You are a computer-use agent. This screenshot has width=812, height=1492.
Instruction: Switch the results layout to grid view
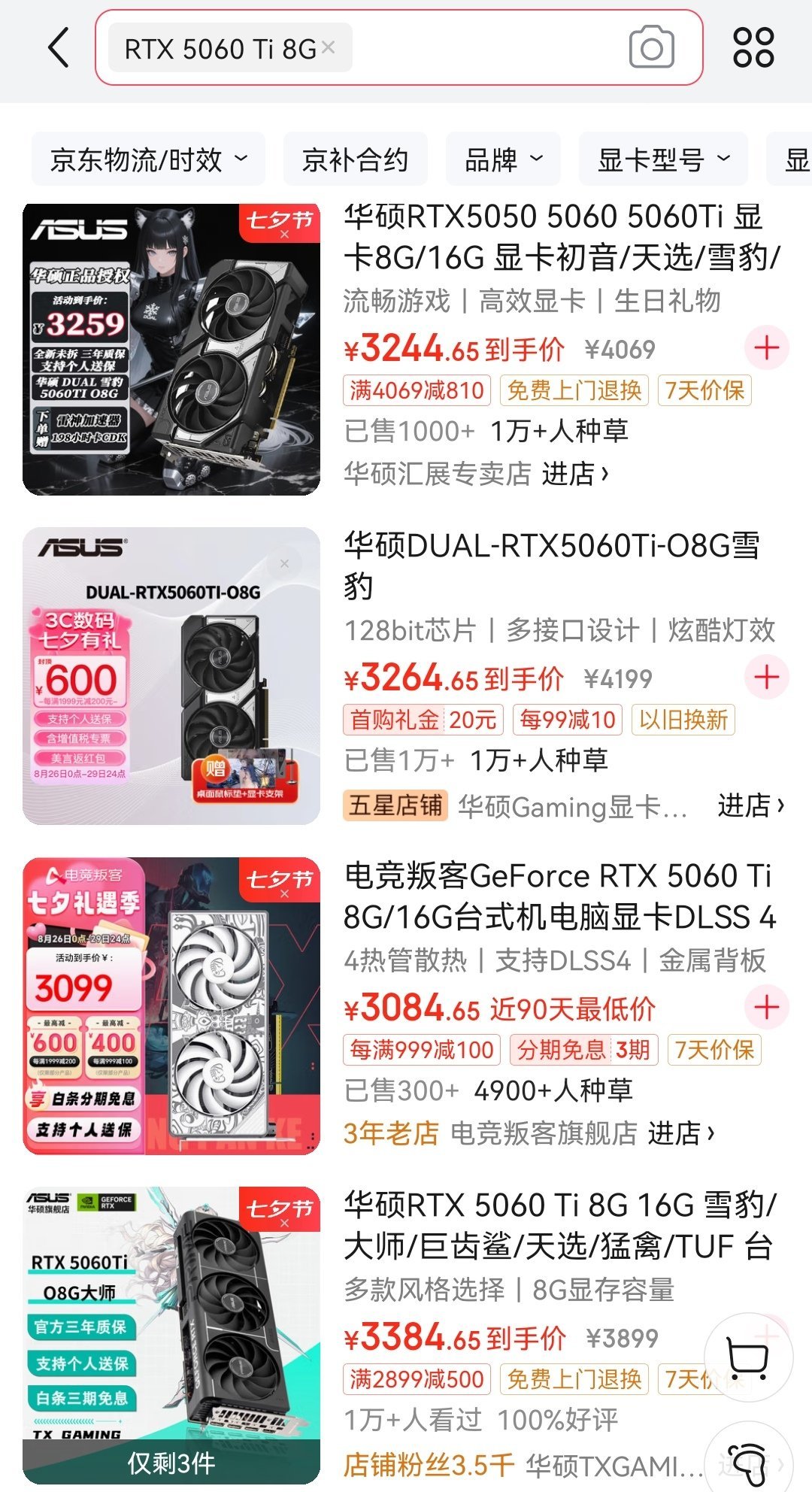pyautogui.click(x=753, y=48)
